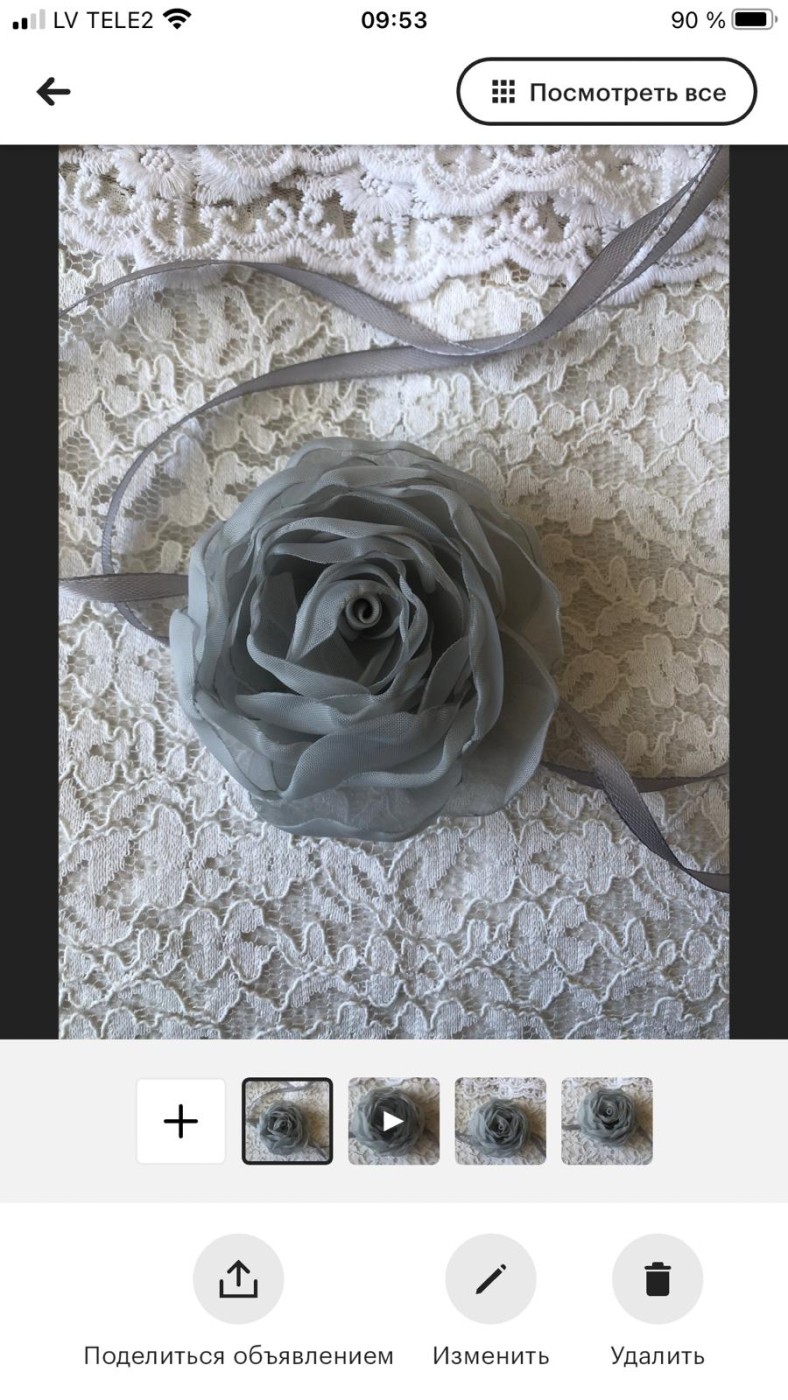
Task: Select the third rose thumbnail
Action: point(500,1121)
